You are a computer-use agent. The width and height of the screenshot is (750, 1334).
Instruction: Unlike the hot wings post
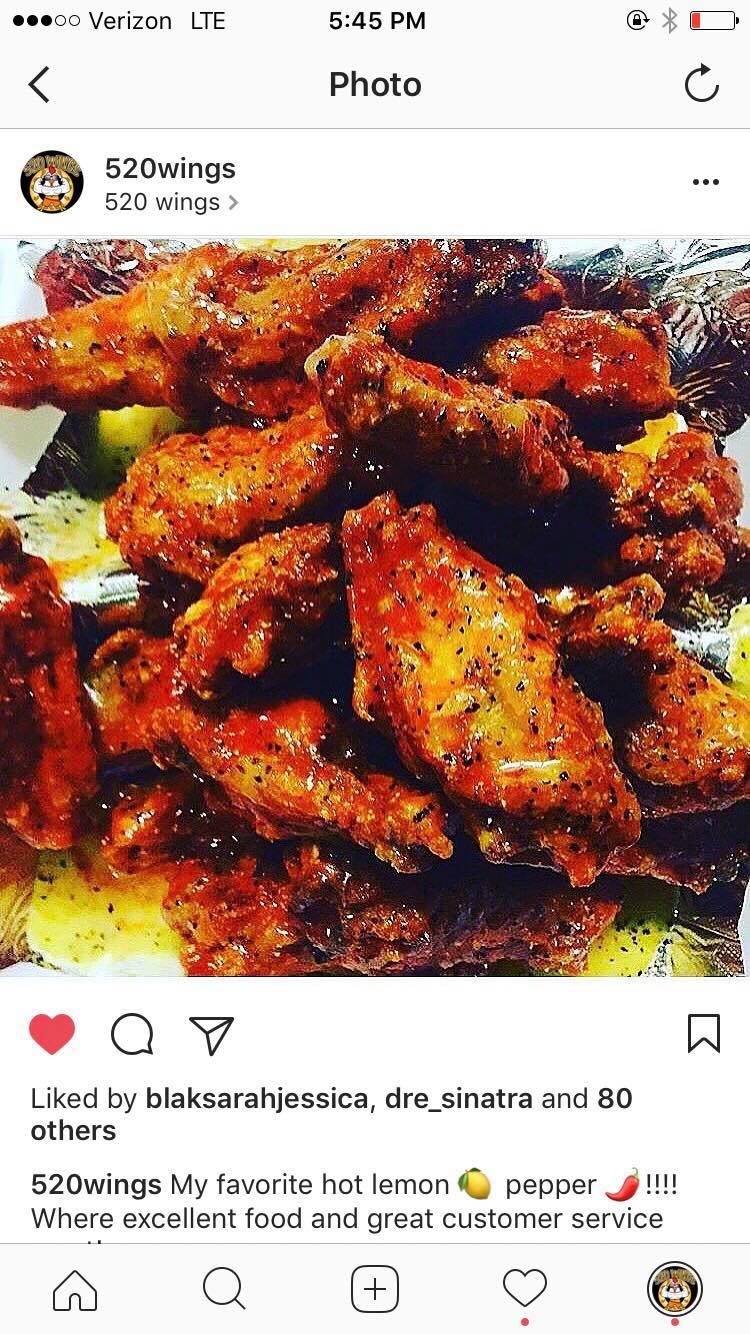tap(52, 1034)
